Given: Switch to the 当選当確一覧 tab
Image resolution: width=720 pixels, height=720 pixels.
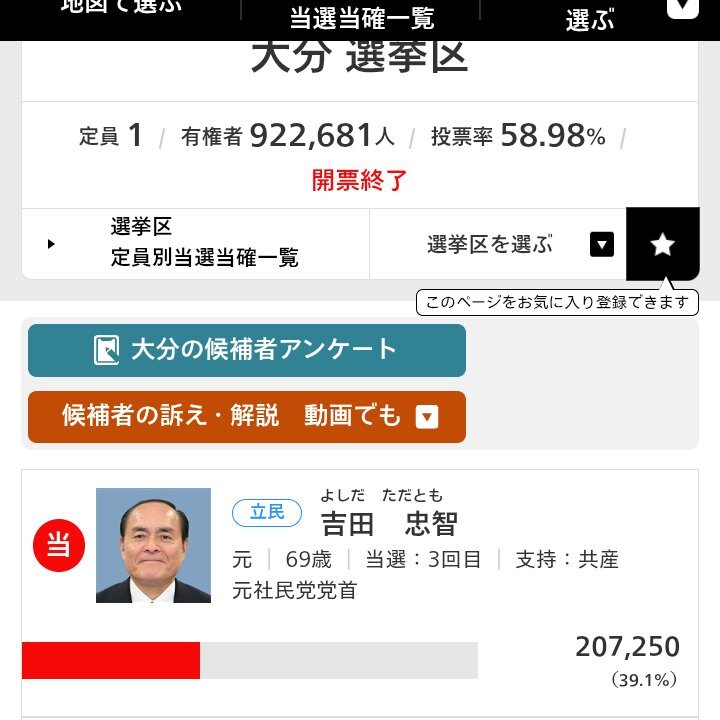Looking at the screenshot, I should tap(360, 17).
